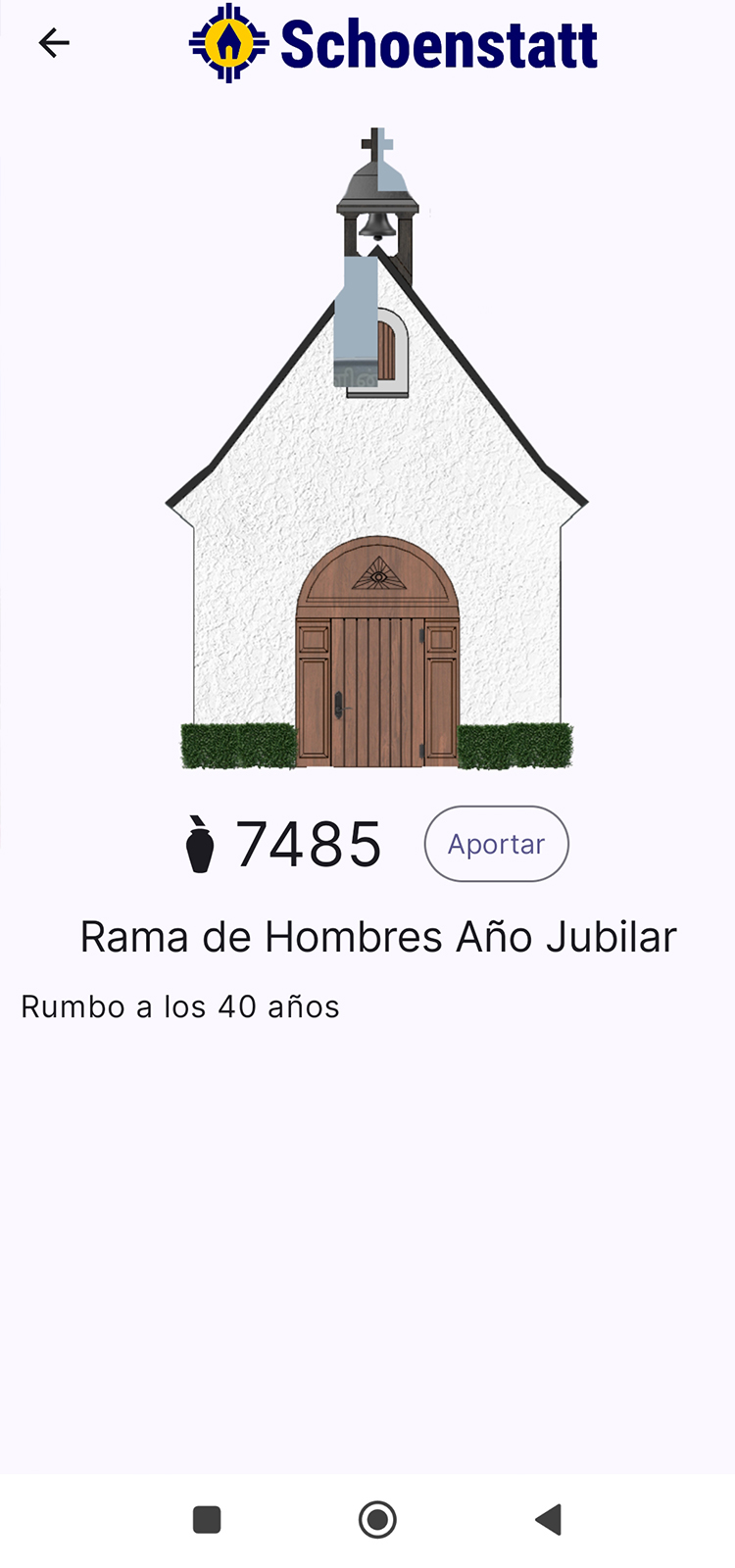Tap the Aportar button
This screenshot has width=735, height=1568.
click(496, 844)
